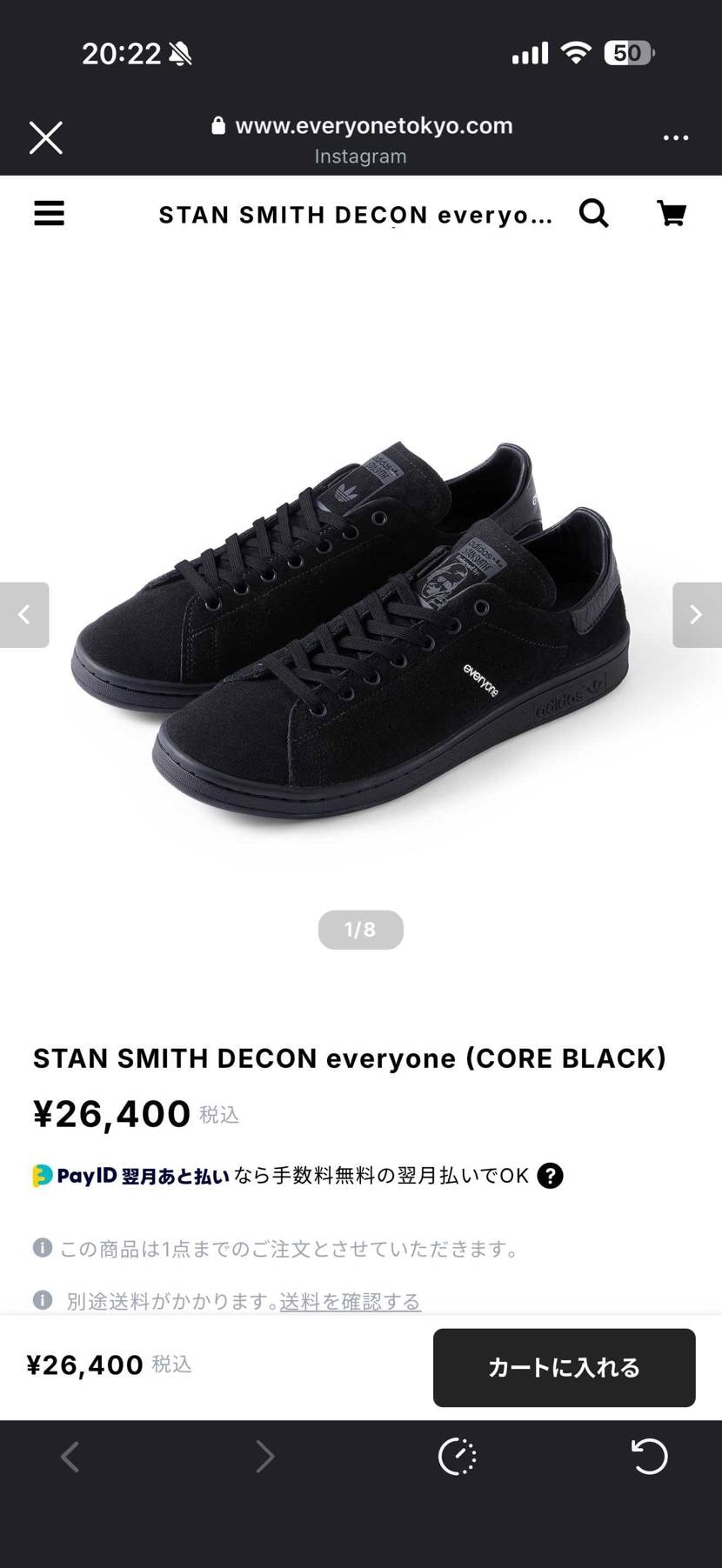Open the browser overflow menu
This screenshot has height=1568, width=722.
(x=675, y=137)
